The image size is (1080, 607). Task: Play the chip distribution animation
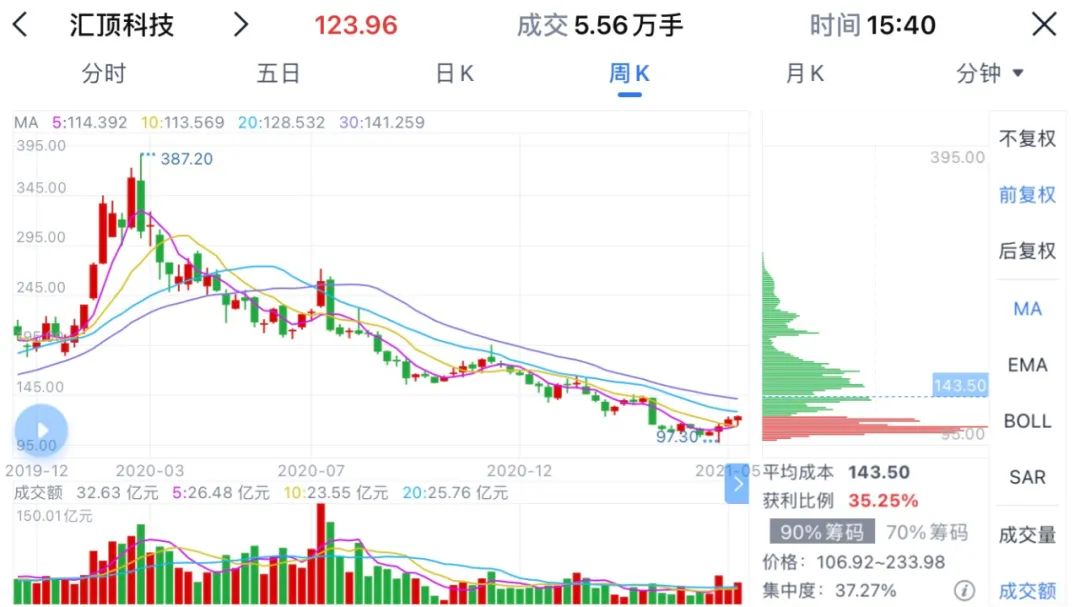(41, 431)
